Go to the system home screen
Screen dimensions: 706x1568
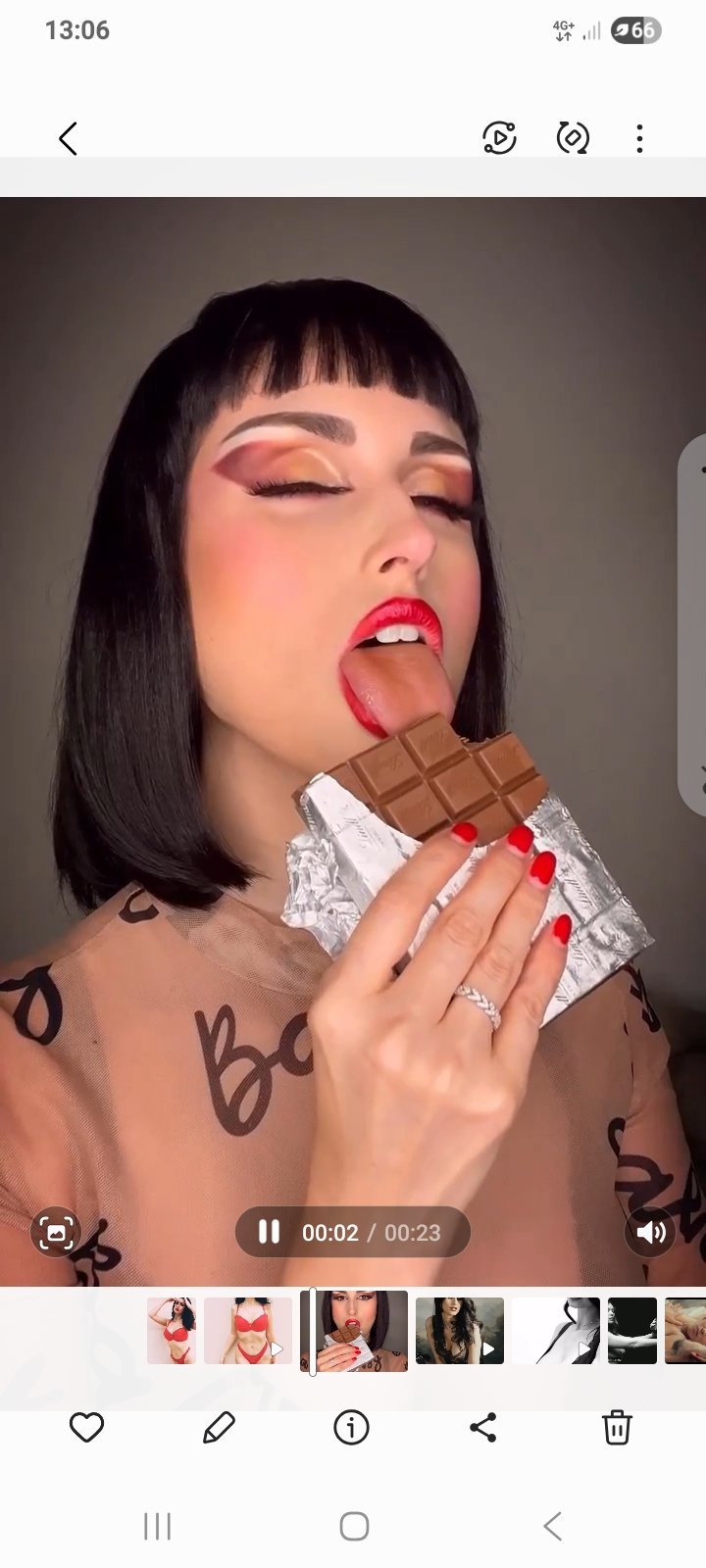click(x=353, y=1526)
